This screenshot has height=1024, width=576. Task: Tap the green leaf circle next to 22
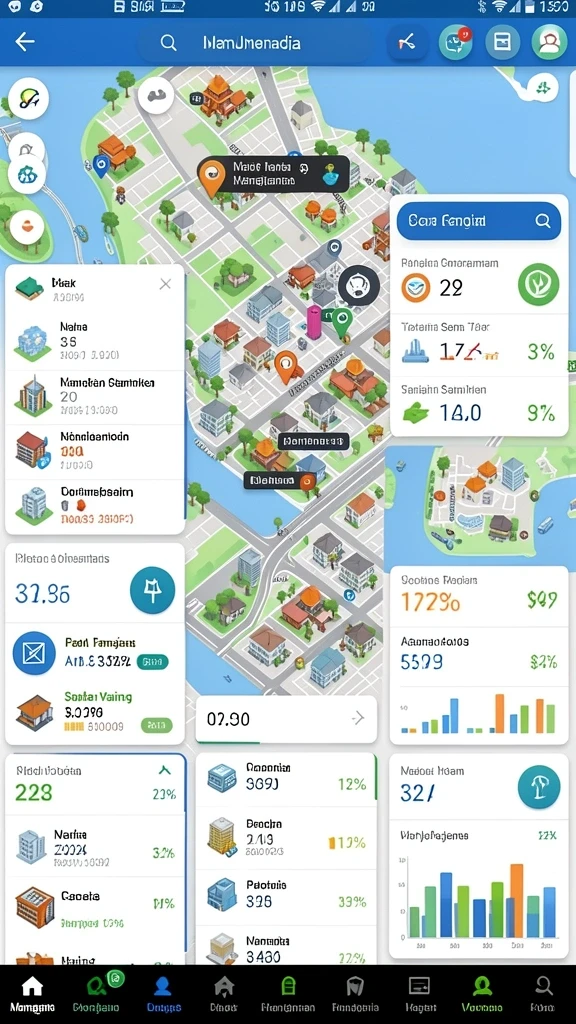click(x=539, y=285)
